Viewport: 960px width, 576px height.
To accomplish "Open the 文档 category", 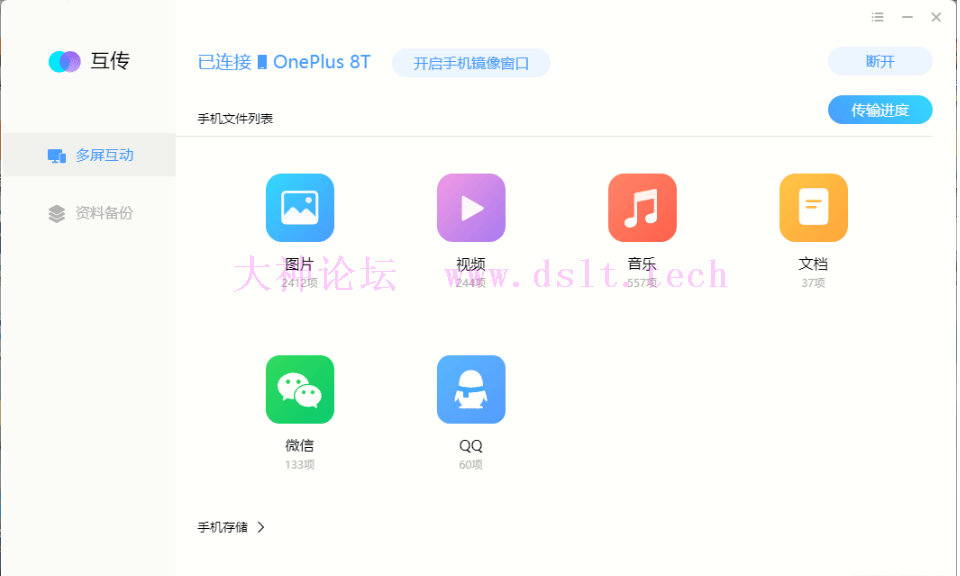I will pos(813,208).
